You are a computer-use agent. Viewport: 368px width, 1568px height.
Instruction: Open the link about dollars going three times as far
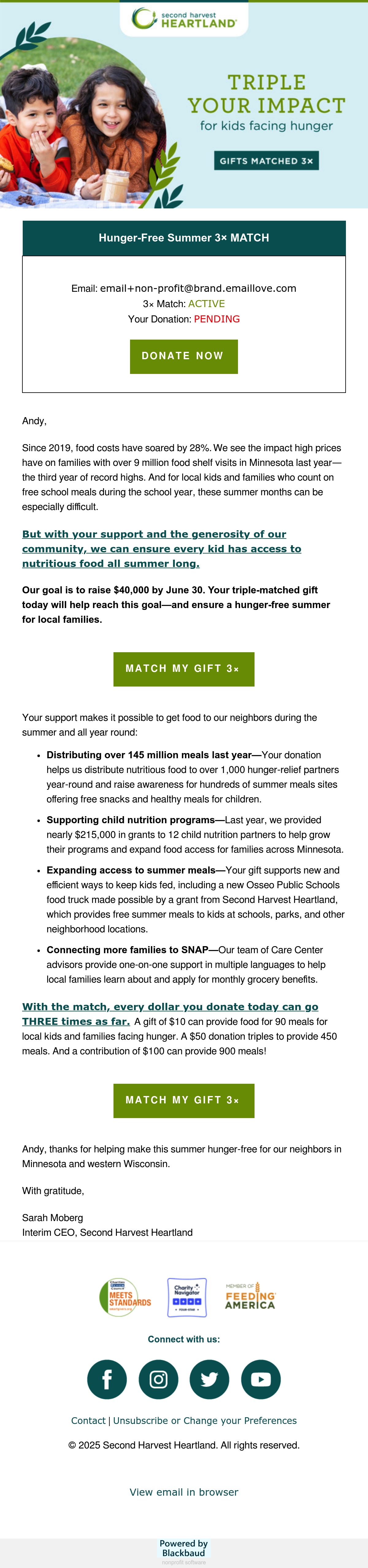(x=170, y=1014)
